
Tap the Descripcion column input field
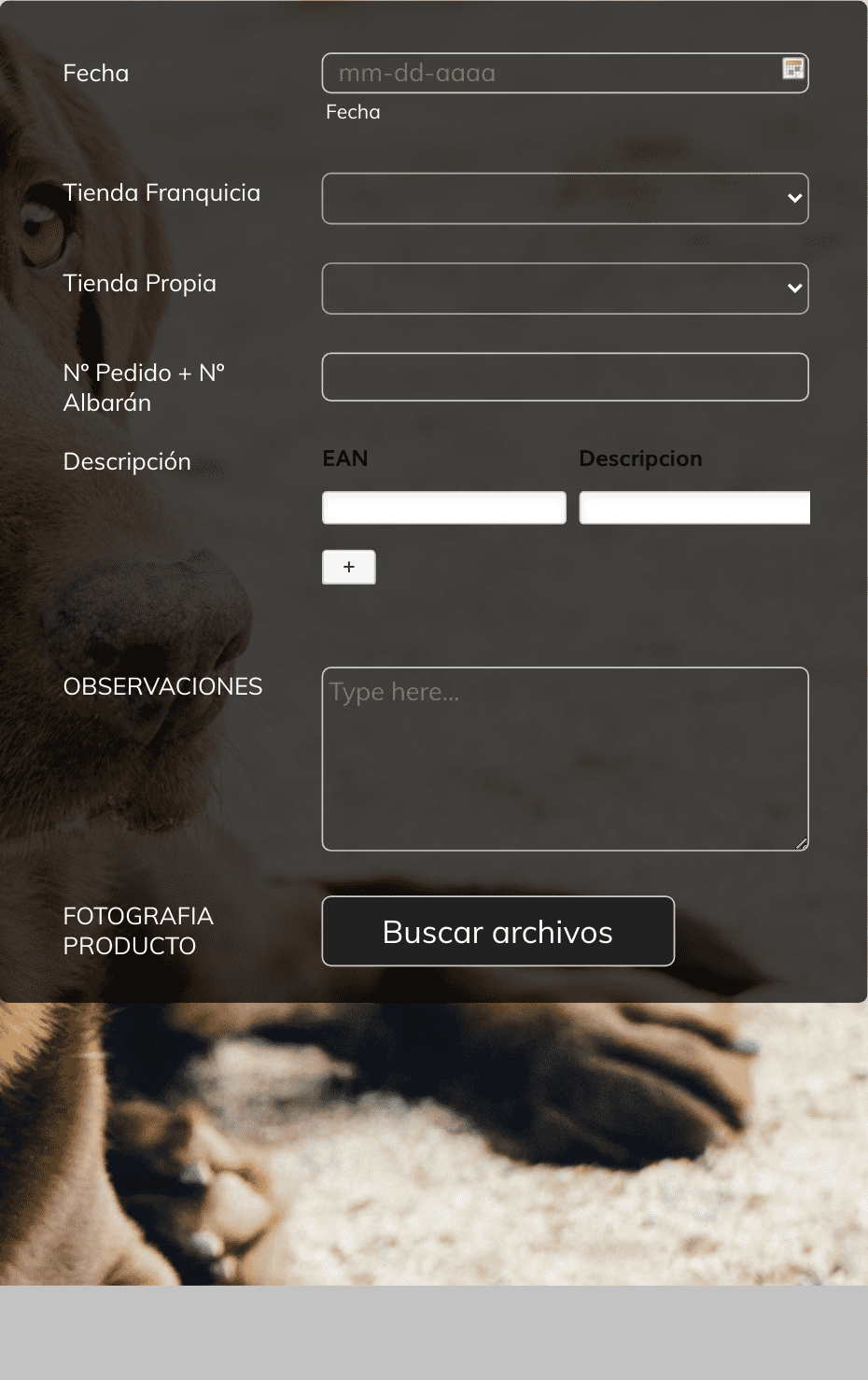pyautogui.click(x=694, y=508)
